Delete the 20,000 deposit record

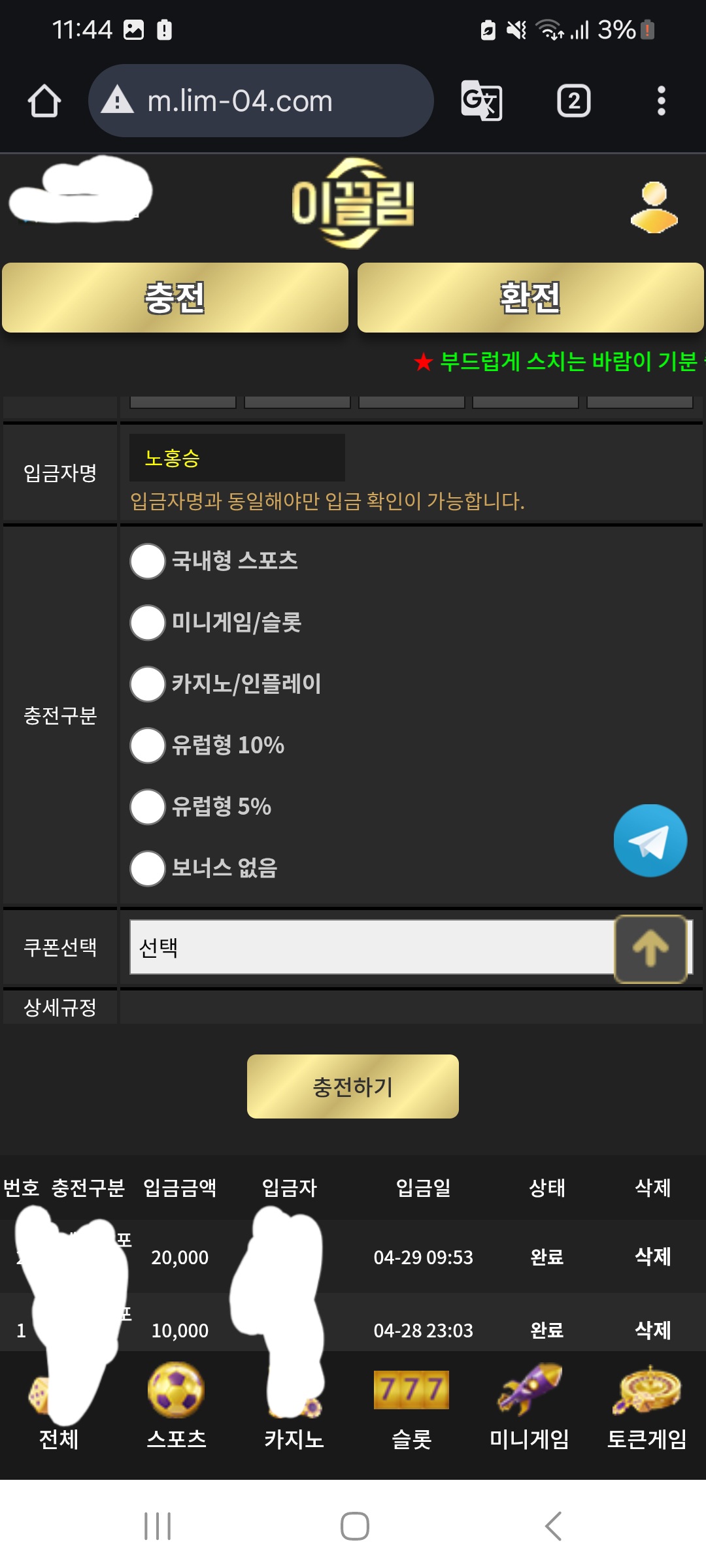point(653,1256)
